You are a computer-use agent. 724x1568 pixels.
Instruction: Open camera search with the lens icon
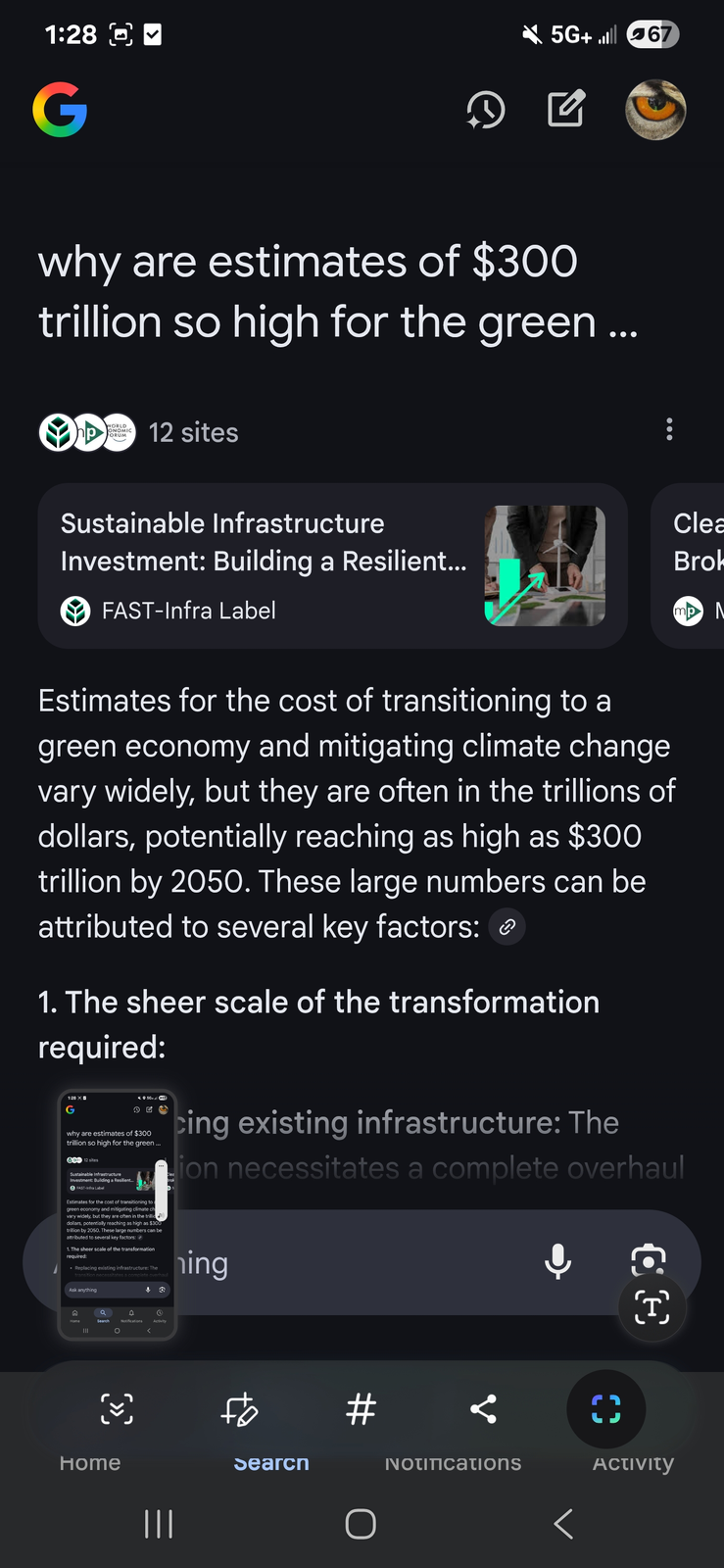click(648, 1257)
